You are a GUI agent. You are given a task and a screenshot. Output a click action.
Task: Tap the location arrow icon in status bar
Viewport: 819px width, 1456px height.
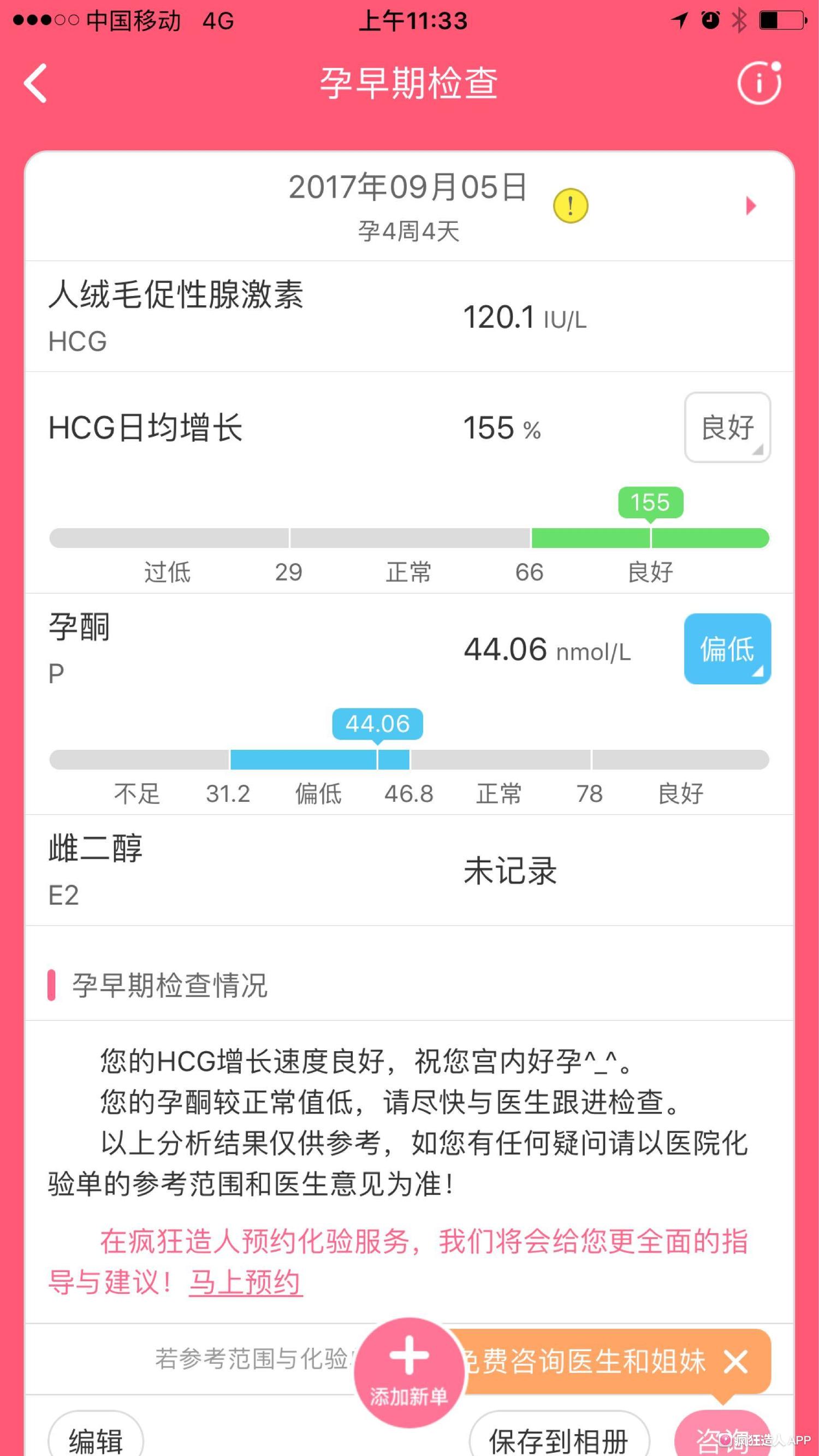coord(679,19)
